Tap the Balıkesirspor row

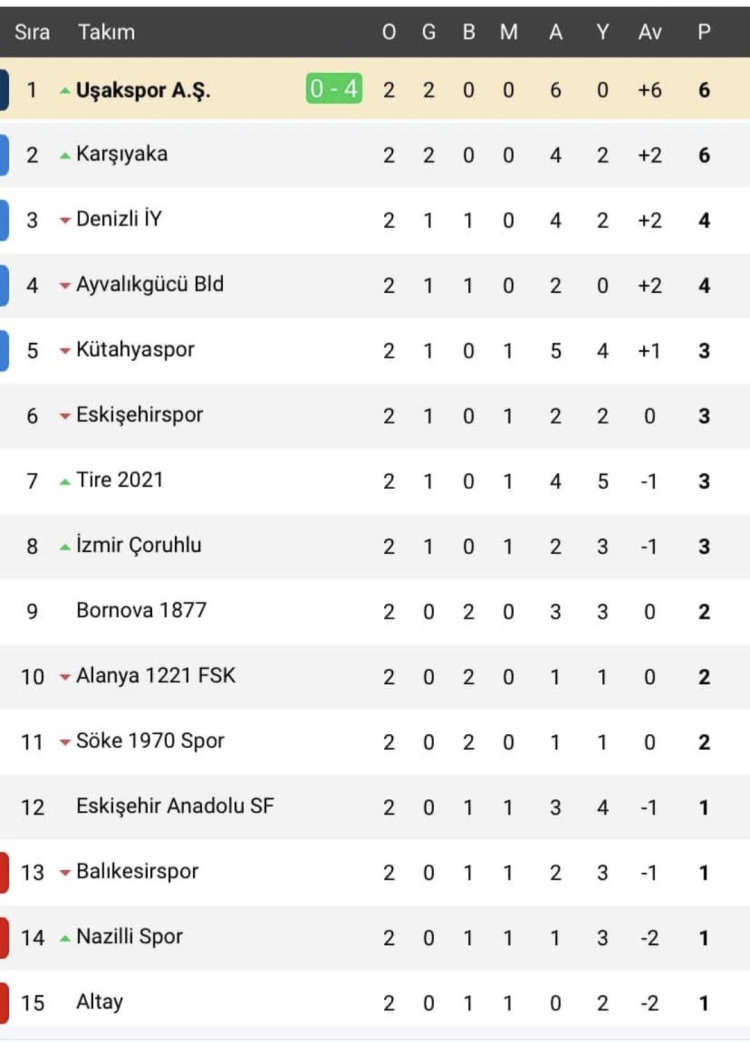tap(137, 872)
